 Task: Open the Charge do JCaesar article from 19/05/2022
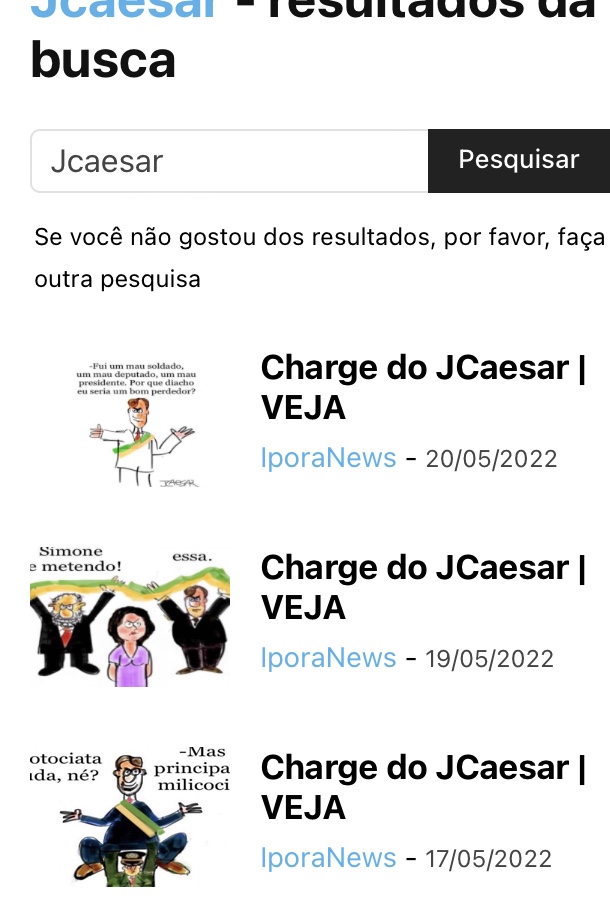(x=422, y=587)
